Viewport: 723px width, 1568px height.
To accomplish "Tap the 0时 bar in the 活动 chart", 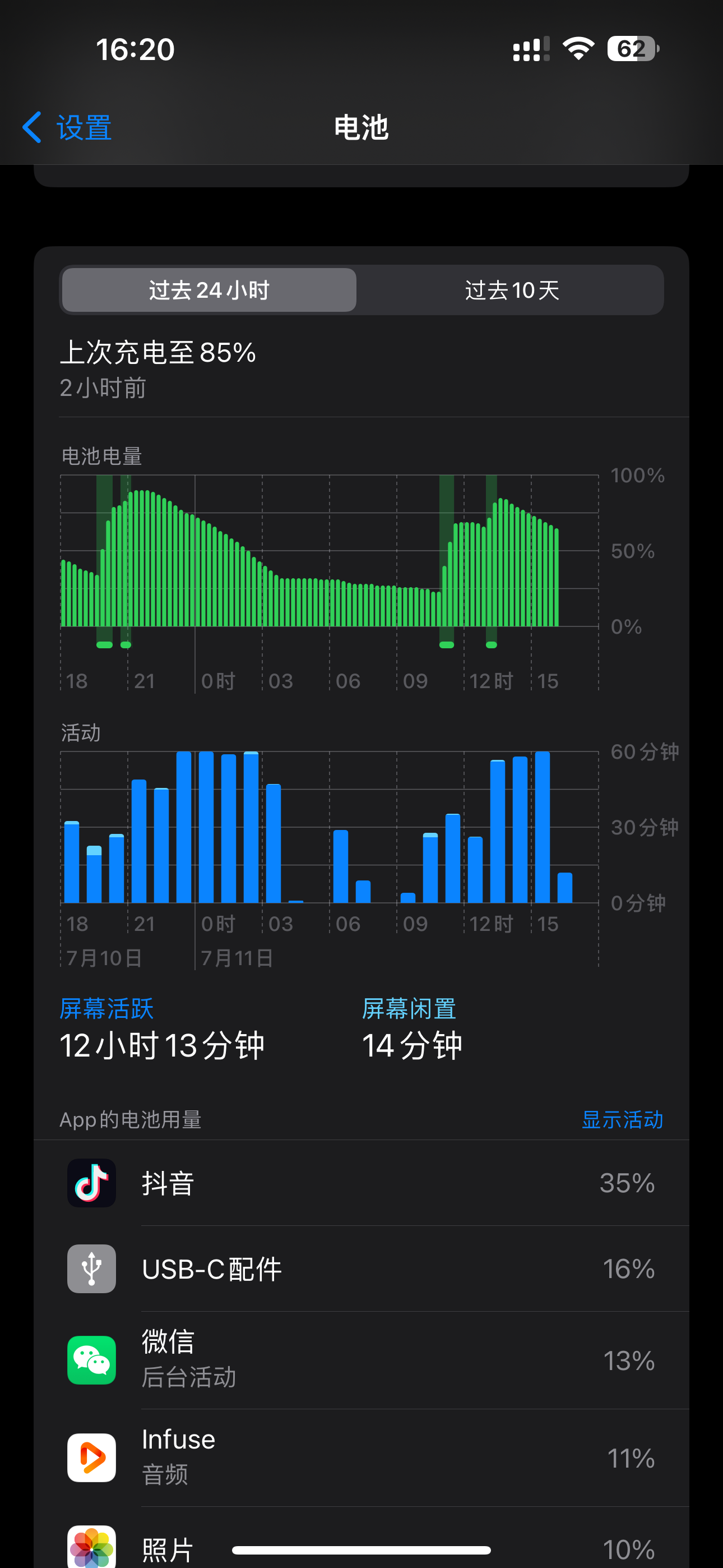I will [206, 828].
